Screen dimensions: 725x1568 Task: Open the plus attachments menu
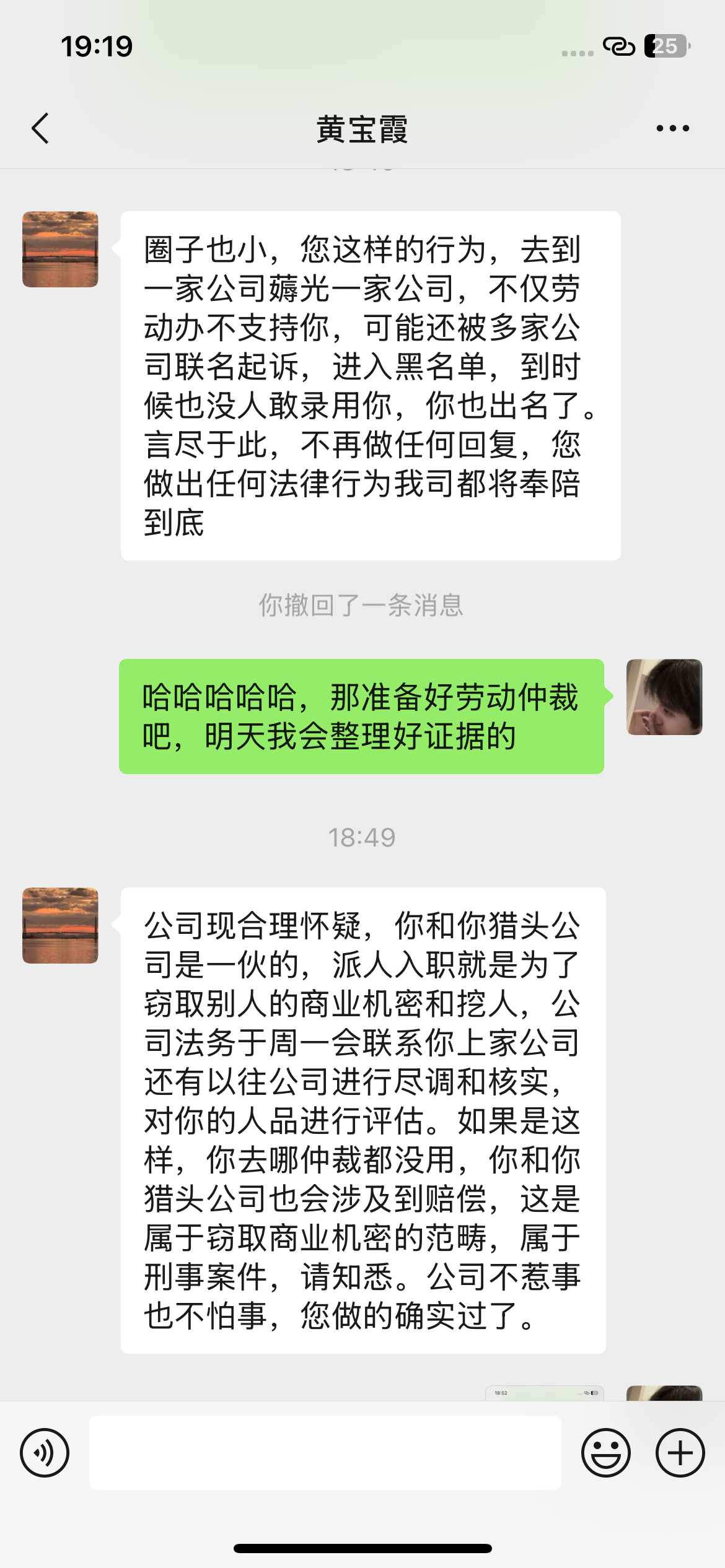point(680,1453)
